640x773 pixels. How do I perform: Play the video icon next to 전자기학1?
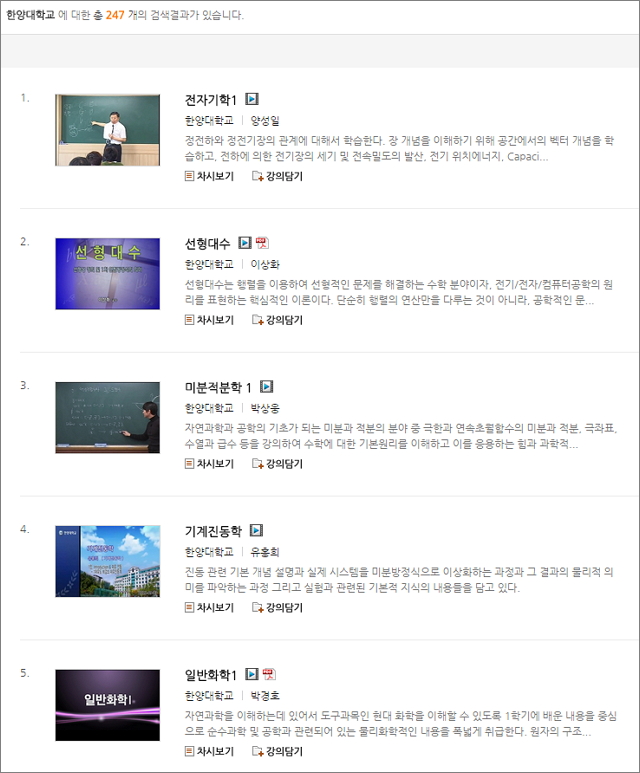click(252, 100)
